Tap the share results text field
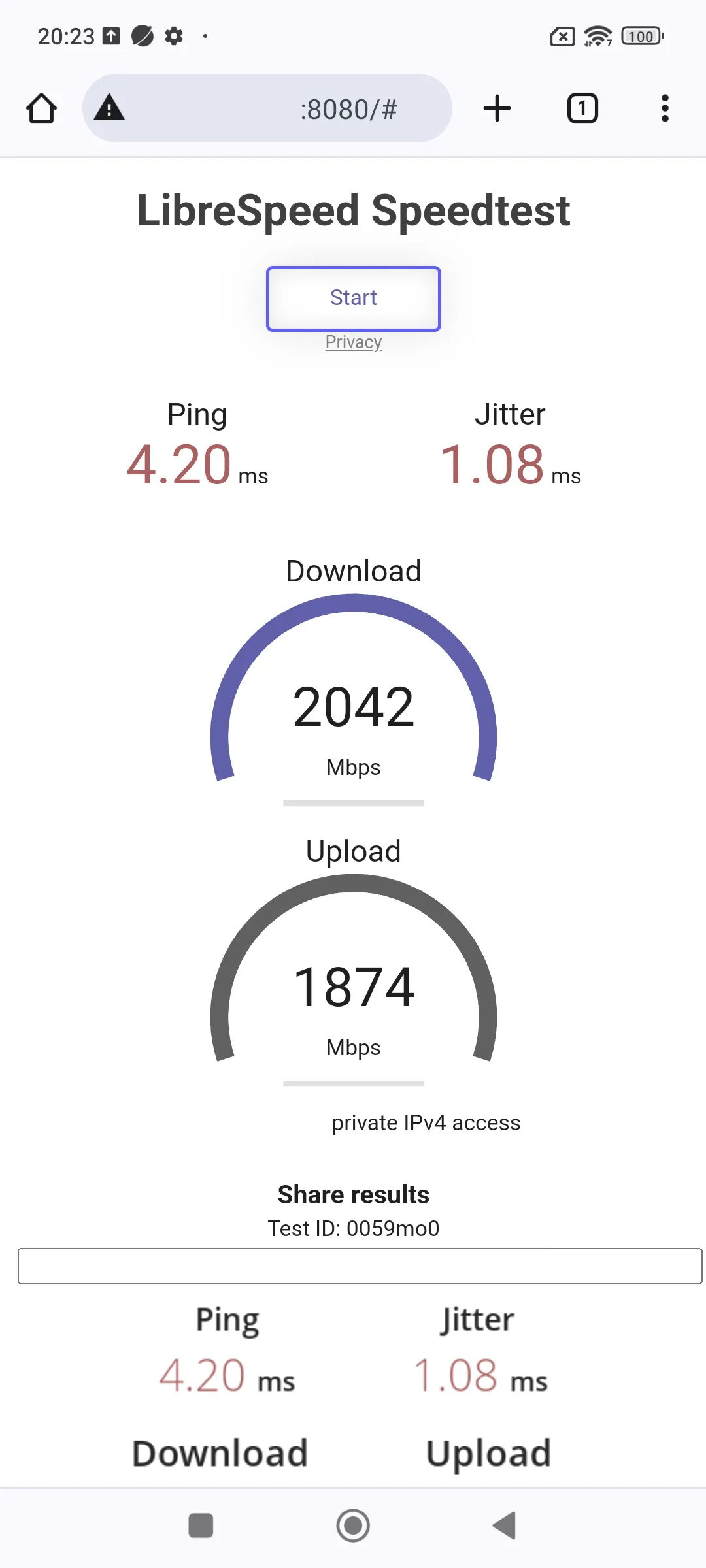The image size is (706, 1568). pos(353,1266)
